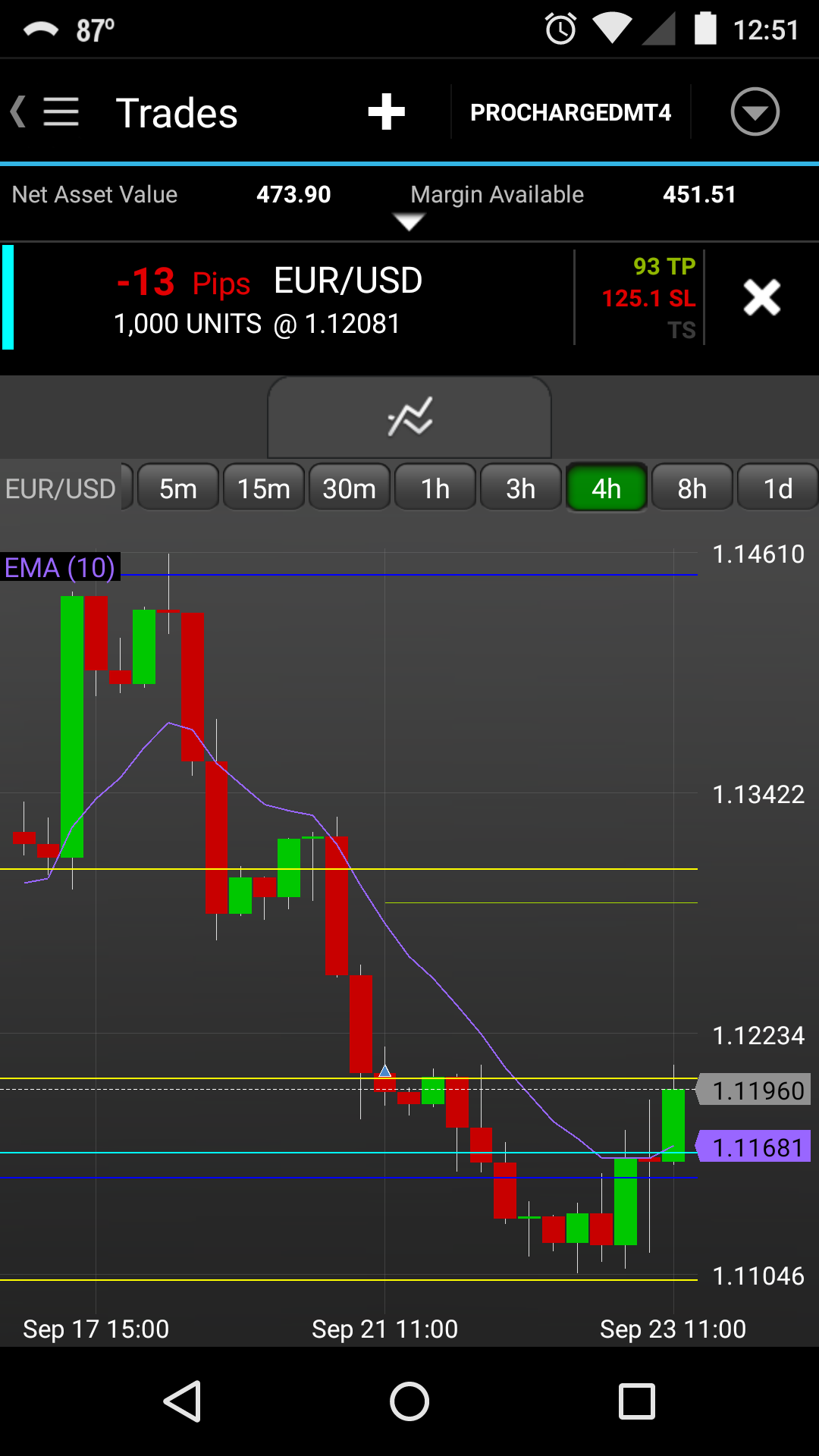
Task: Open the hamburger navigation menu
Action: pos(61,112)
